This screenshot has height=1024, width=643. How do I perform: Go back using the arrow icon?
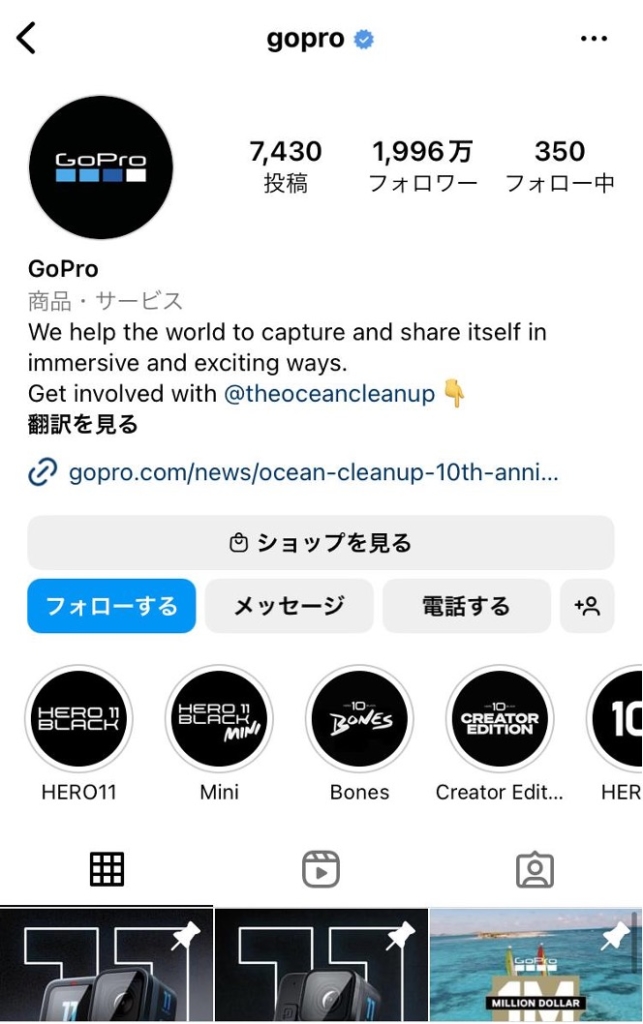tap(27, 39)
